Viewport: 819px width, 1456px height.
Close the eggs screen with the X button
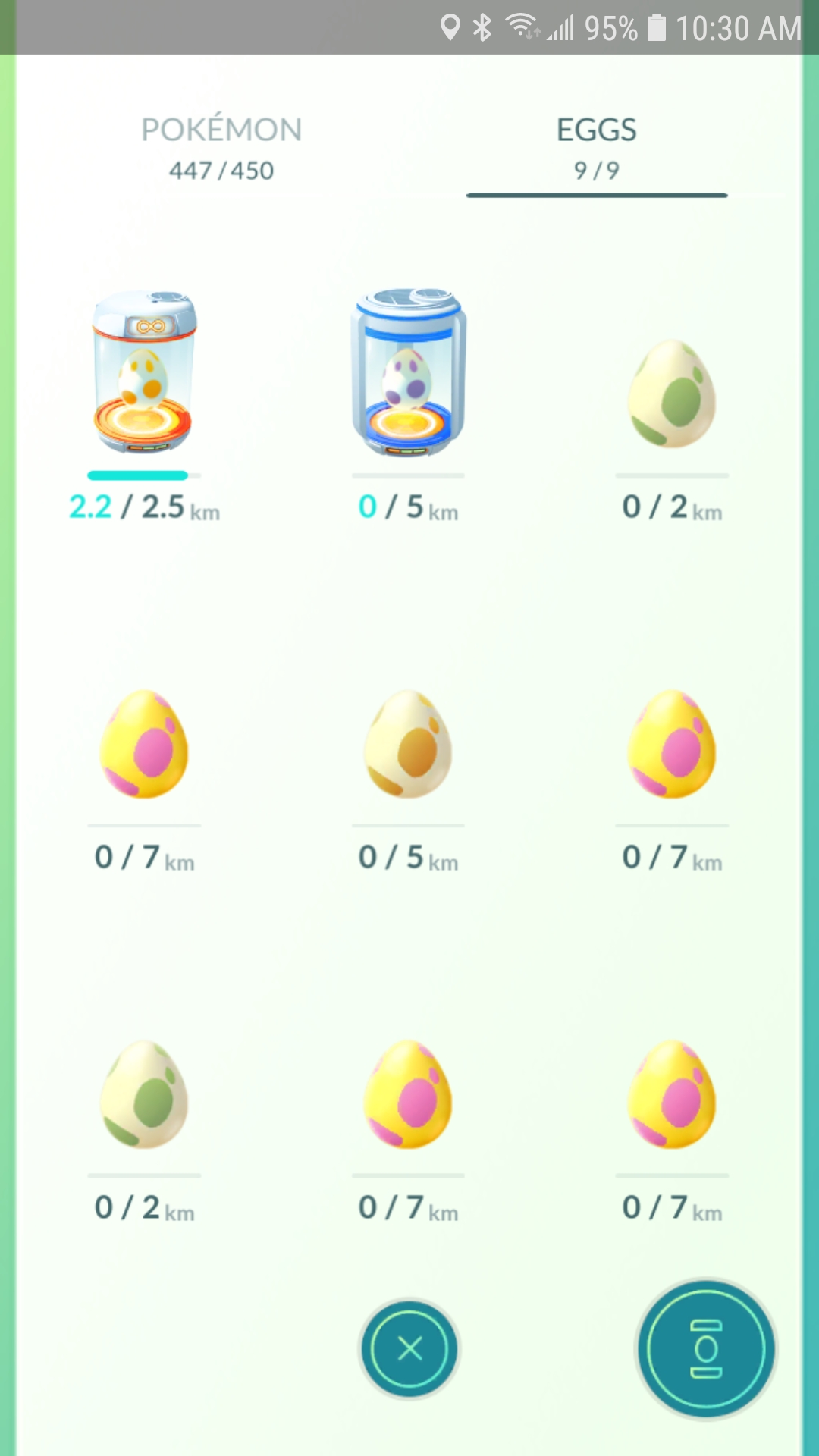(x=409, y=1348)
